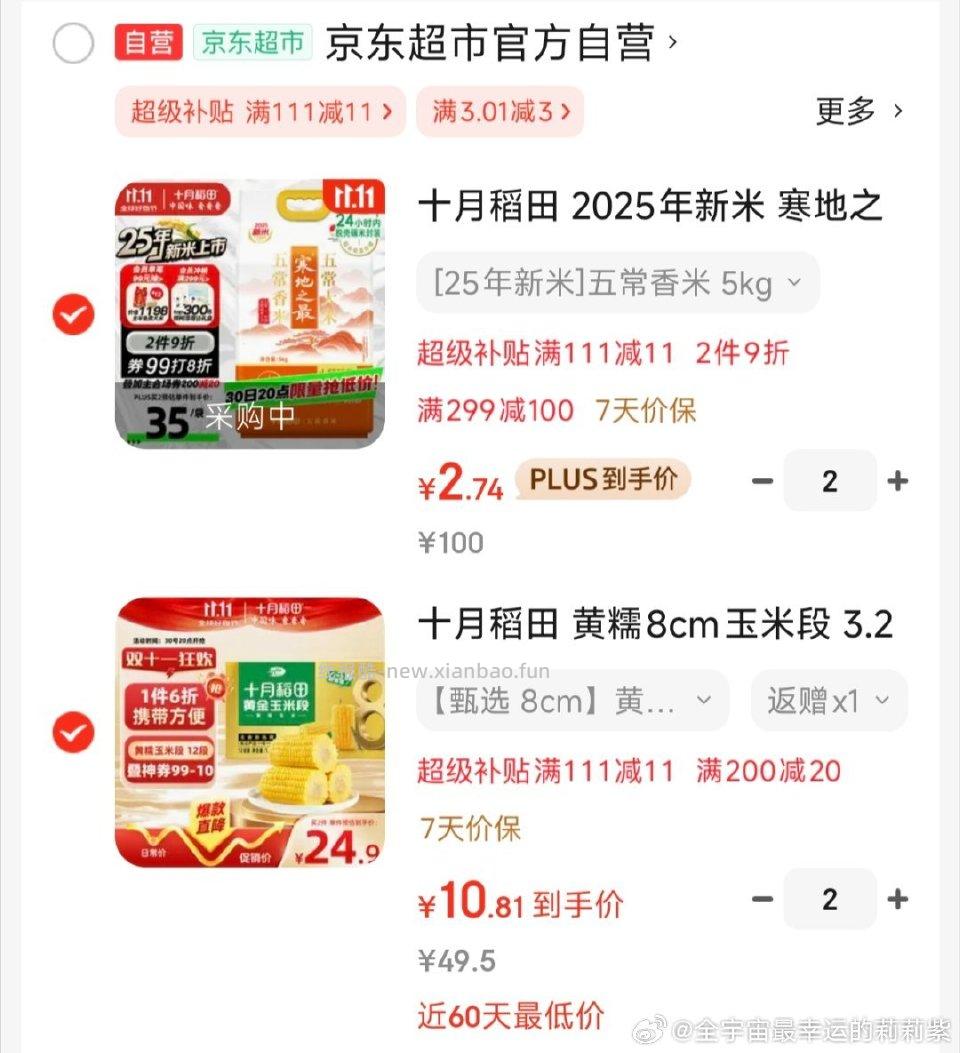Select the store checkbox for 京东超市官方自营
This screenshot has height=1053, width=960.
[x=72, y=43]
